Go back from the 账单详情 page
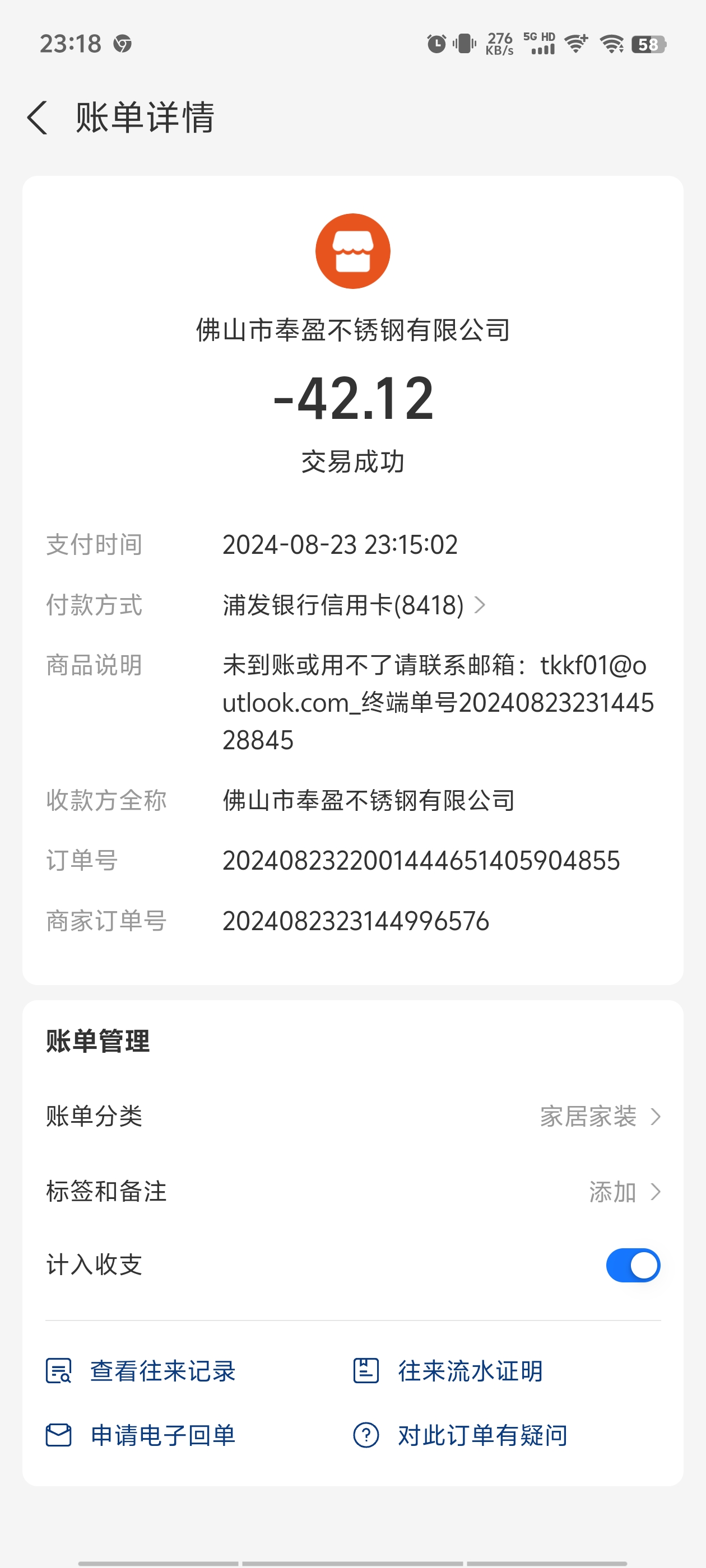This screenshot has height=1568, width=706. coord(38,118)
